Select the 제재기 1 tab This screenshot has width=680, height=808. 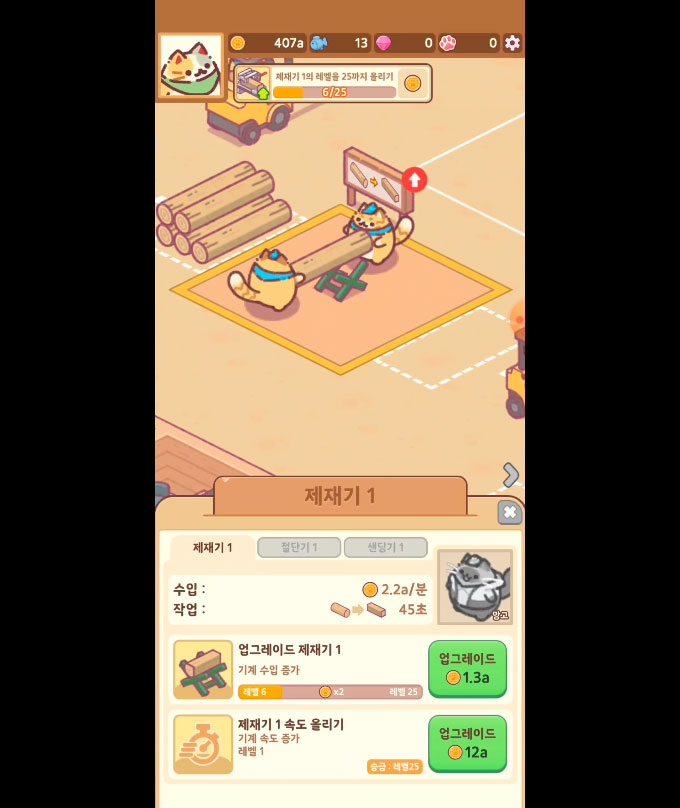coord(212,548)
